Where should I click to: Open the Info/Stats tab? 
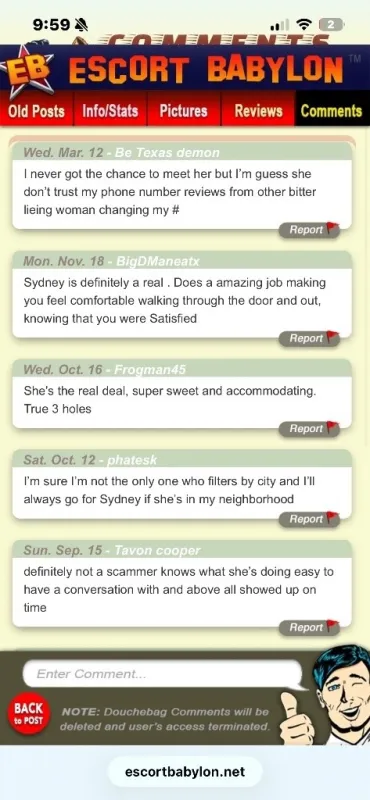[111, 110]
